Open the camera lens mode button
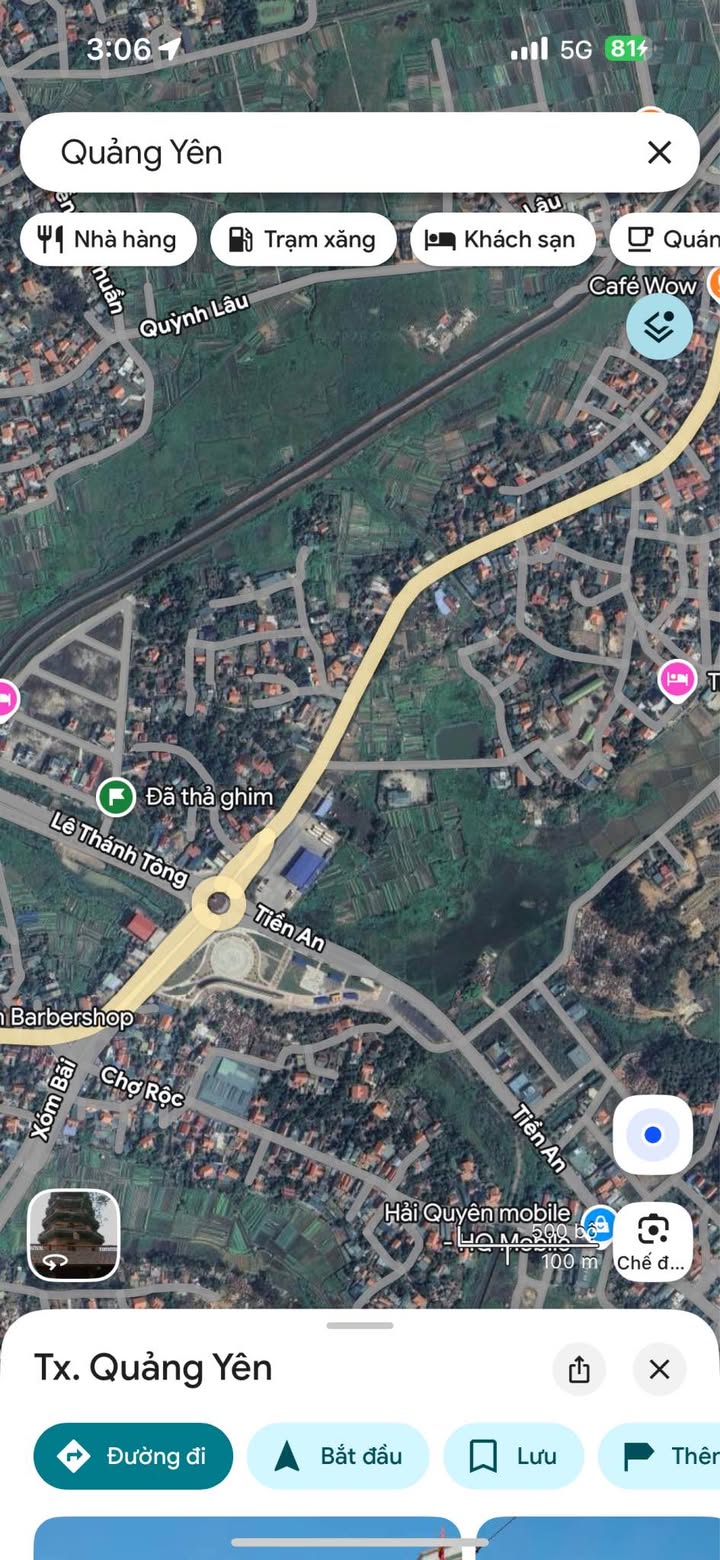 (653, 1240)
